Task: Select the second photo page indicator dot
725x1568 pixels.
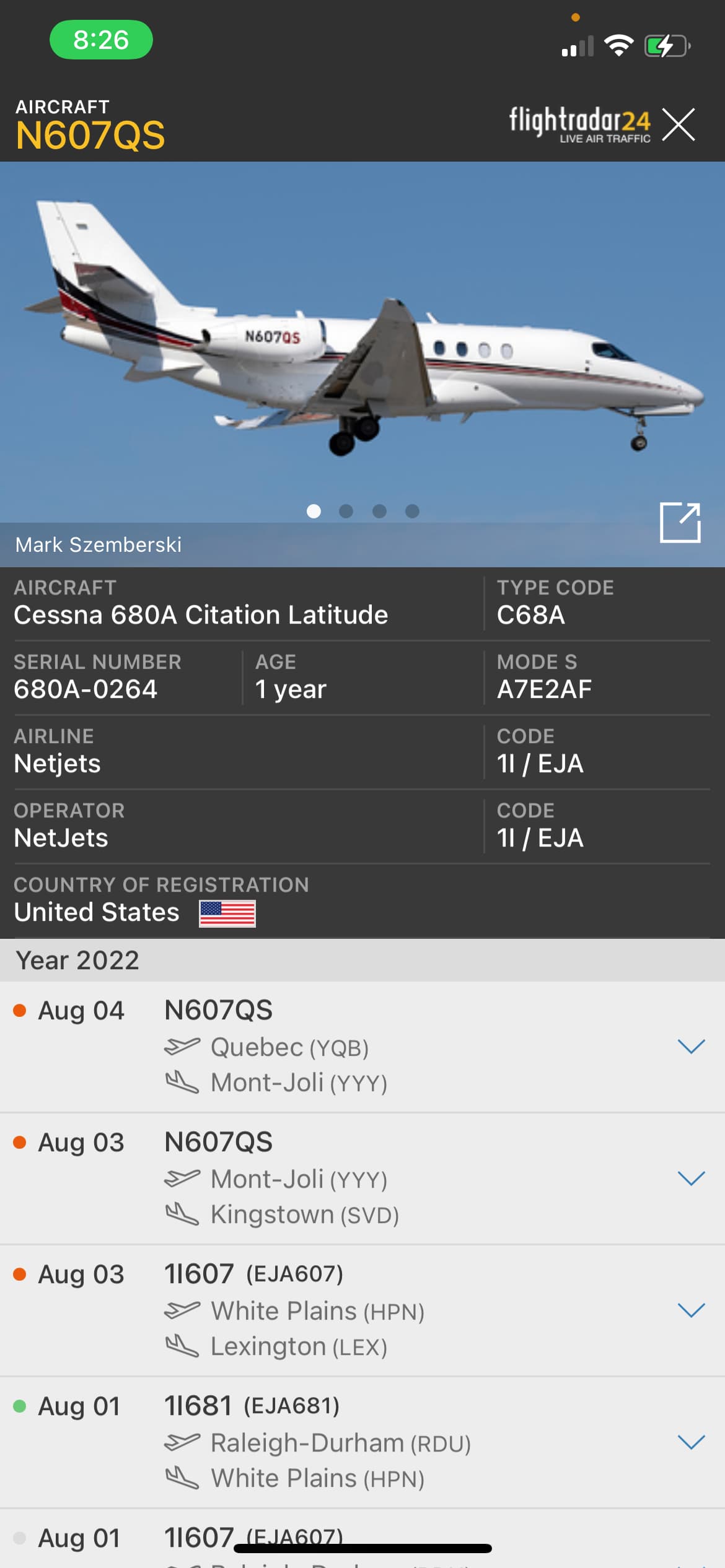Action: coord(346,511)
